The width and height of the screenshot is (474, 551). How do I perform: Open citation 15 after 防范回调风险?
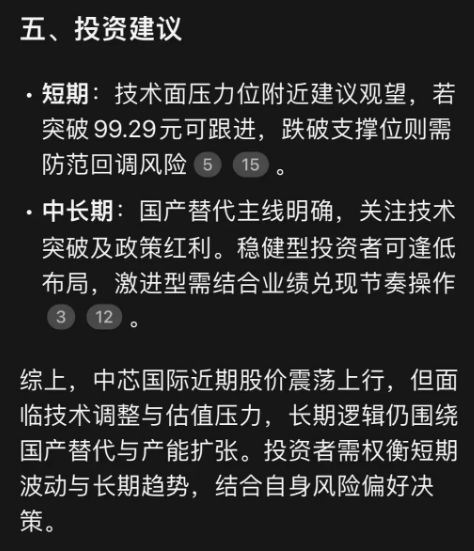coord(251,164)
